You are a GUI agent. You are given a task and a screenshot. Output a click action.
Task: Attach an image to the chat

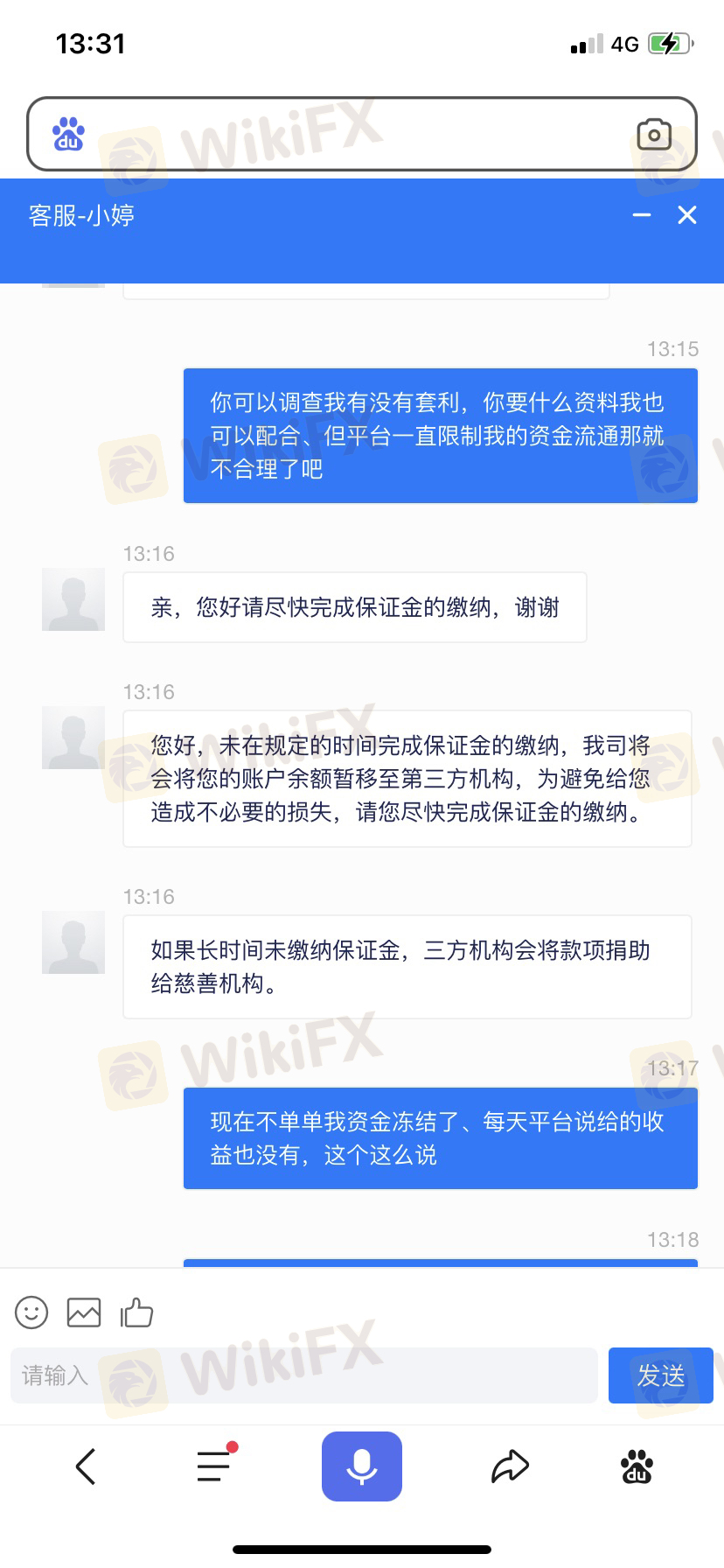click(84, 1312)
